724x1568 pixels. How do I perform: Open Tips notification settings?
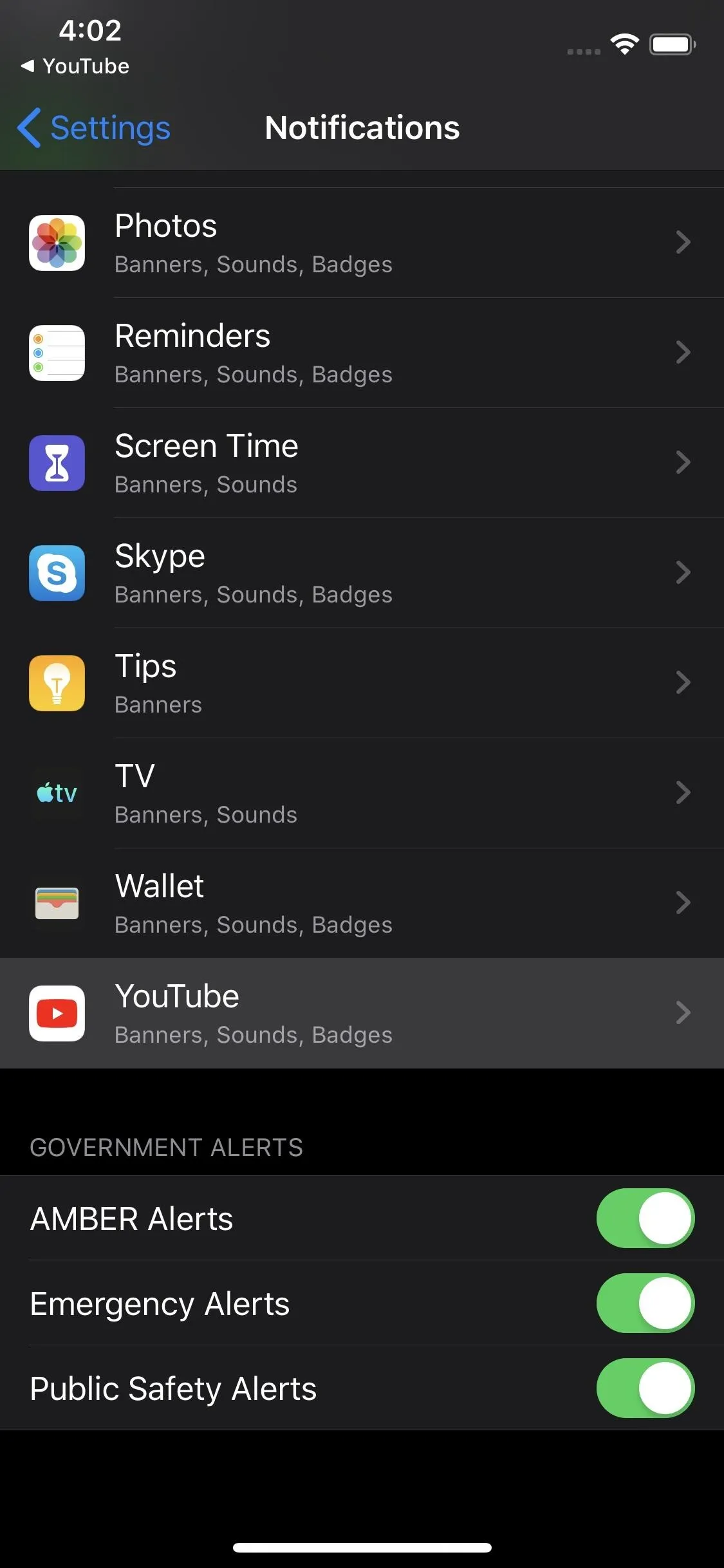(x=362, y=683)
